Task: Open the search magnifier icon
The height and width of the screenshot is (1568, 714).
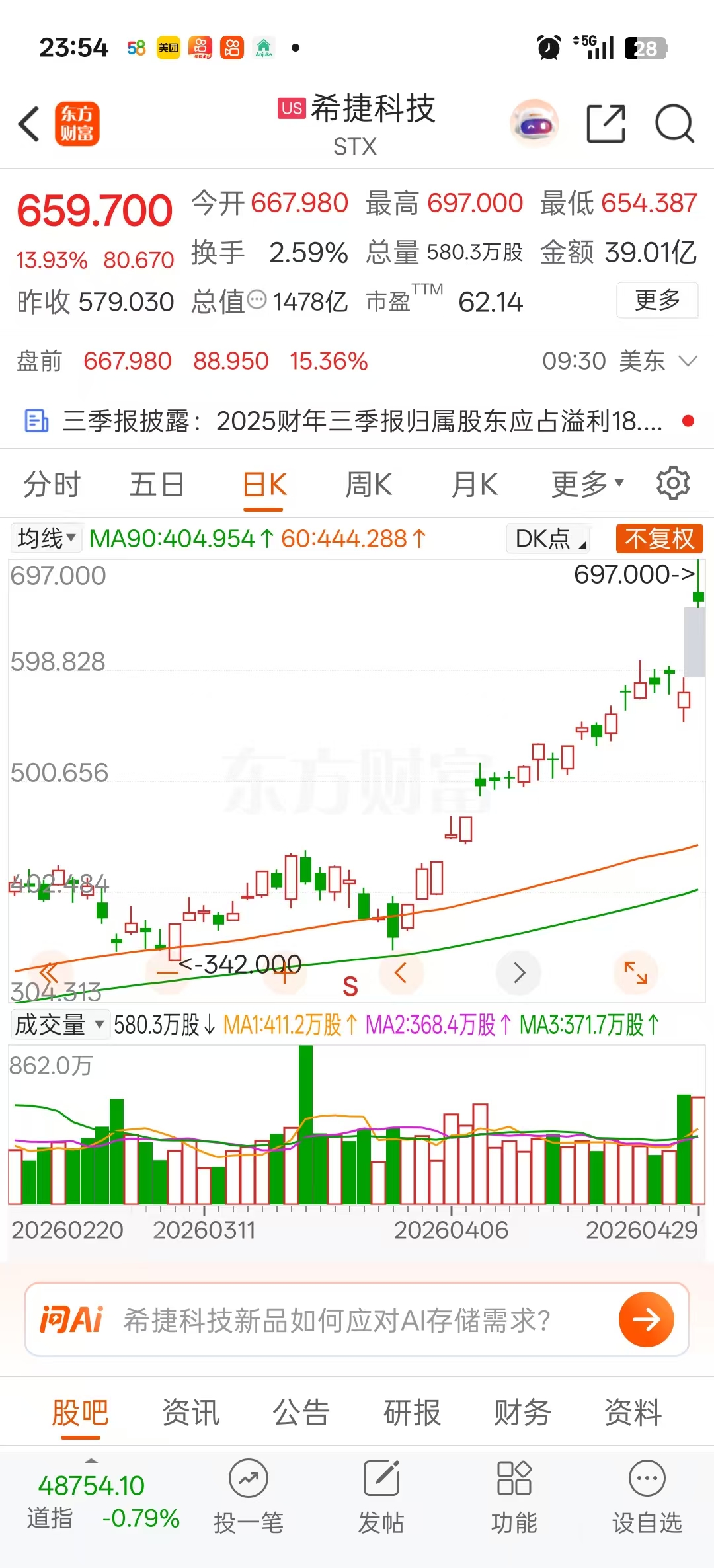Action: [x=674, y=124]
